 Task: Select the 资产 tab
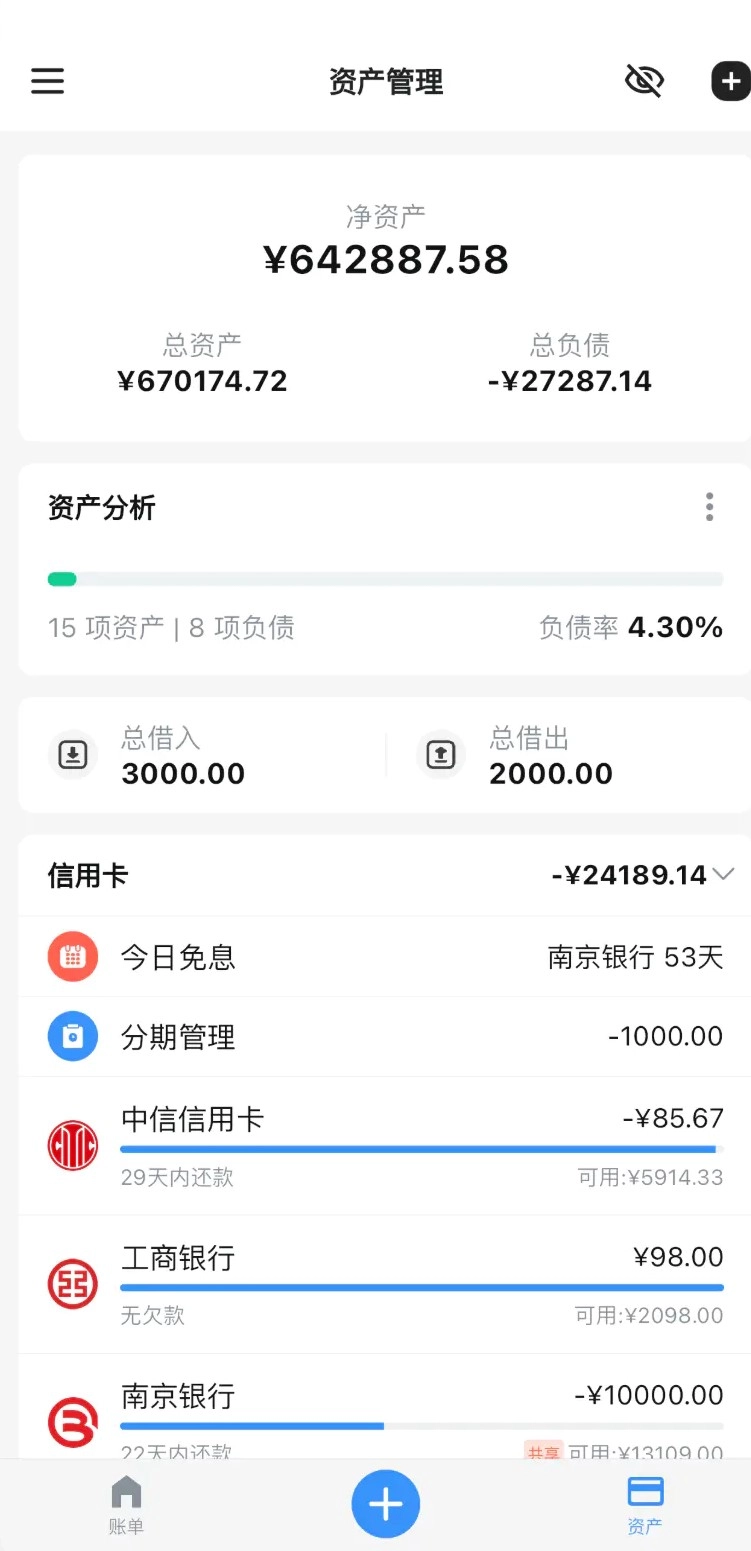click(645, 1504)
